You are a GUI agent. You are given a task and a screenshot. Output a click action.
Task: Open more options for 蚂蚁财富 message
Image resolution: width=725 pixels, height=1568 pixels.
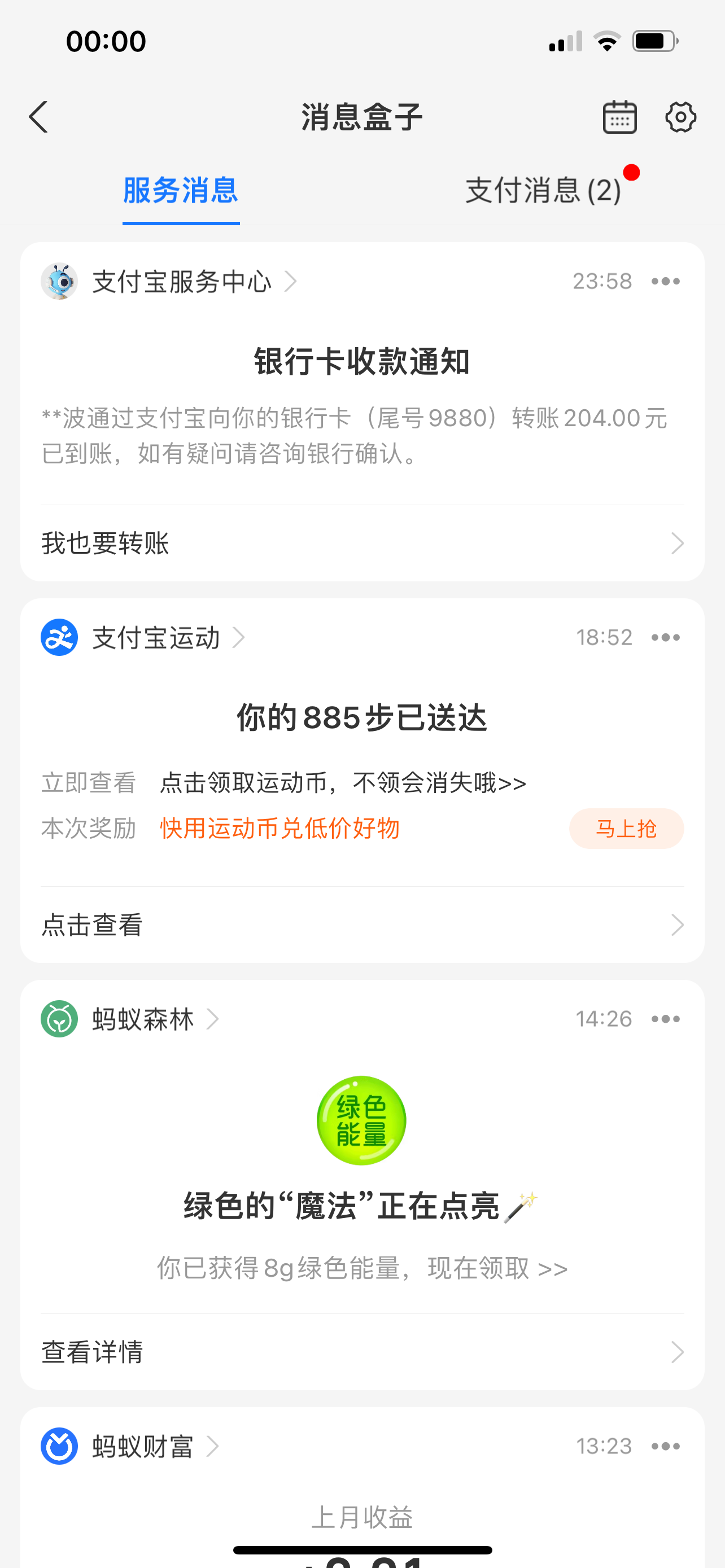[x=665, y=1446]
